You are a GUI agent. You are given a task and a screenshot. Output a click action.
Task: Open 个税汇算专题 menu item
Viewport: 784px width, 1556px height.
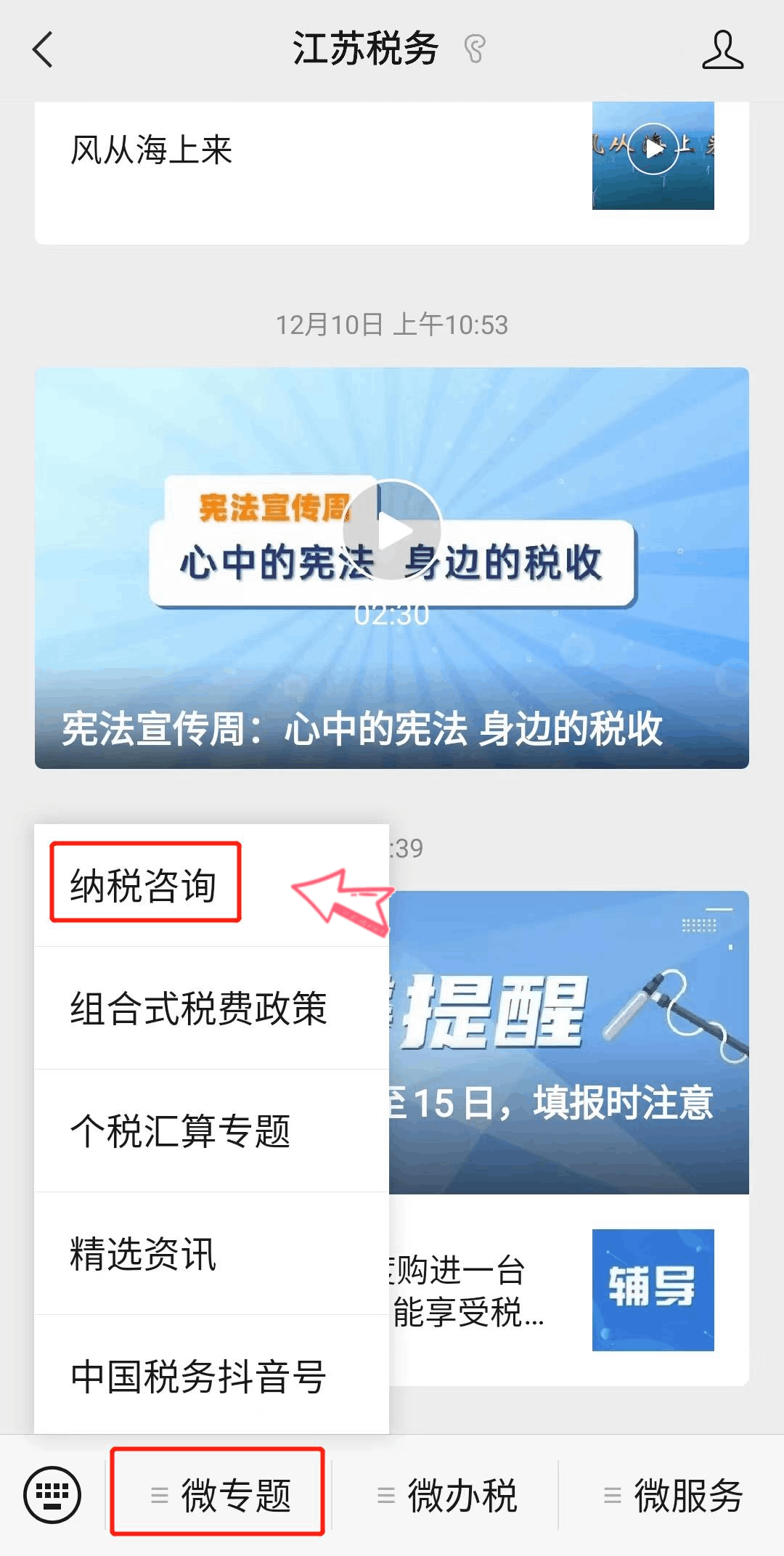180,1131
